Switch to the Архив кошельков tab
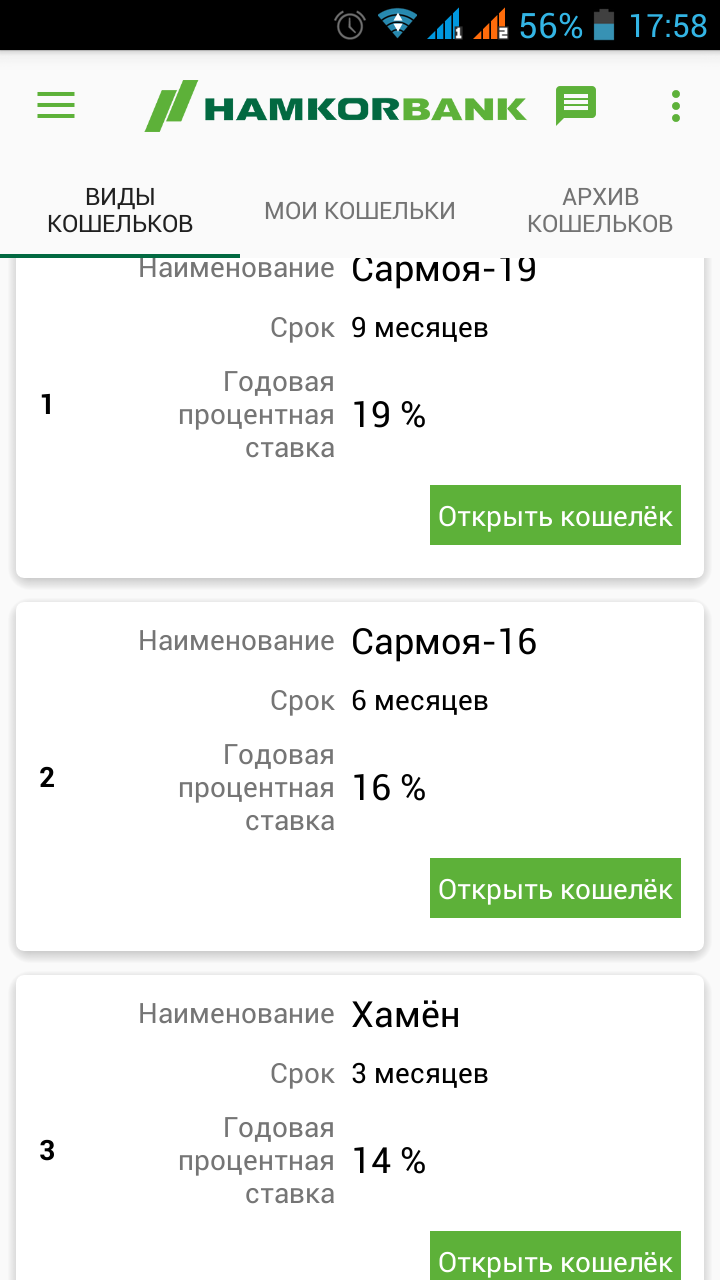Image resolution: width=720 pixels, height=1280 pixels. tap(600, 210)
